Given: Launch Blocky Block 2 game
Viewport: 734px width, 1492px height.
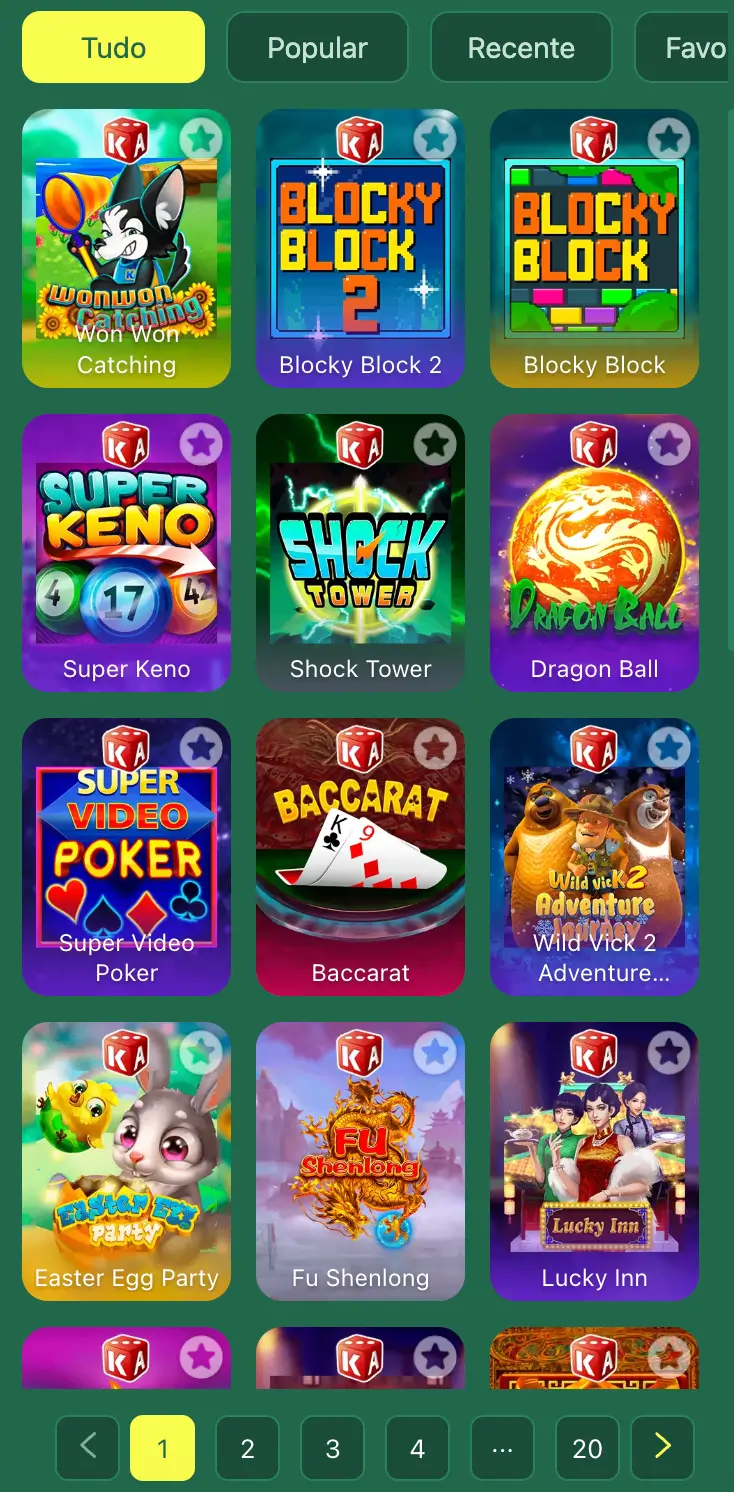Looking at the screenshot, I should [360, 250].
